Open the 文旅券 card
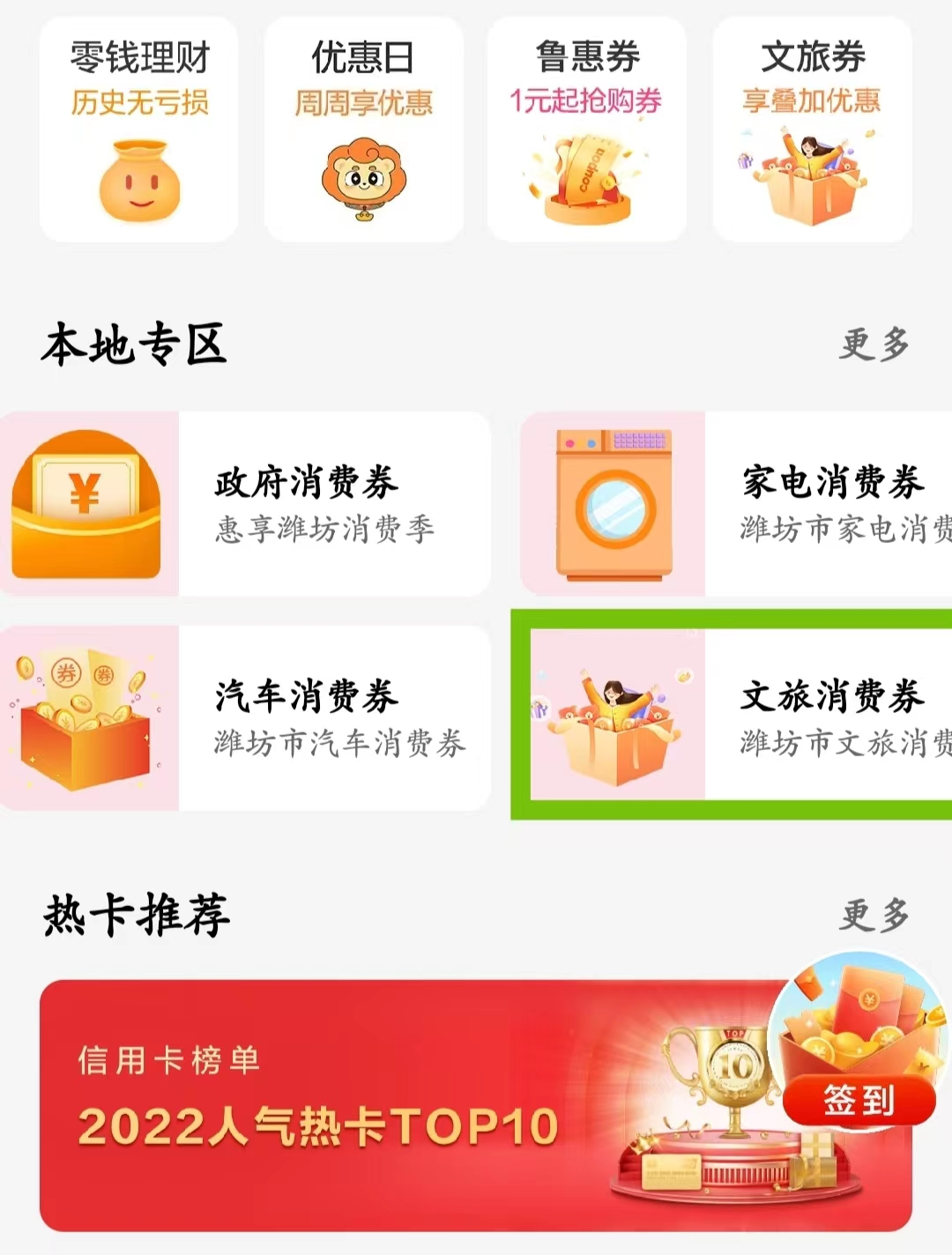The height and width of the screenshot is (1255, 952). 812,130
